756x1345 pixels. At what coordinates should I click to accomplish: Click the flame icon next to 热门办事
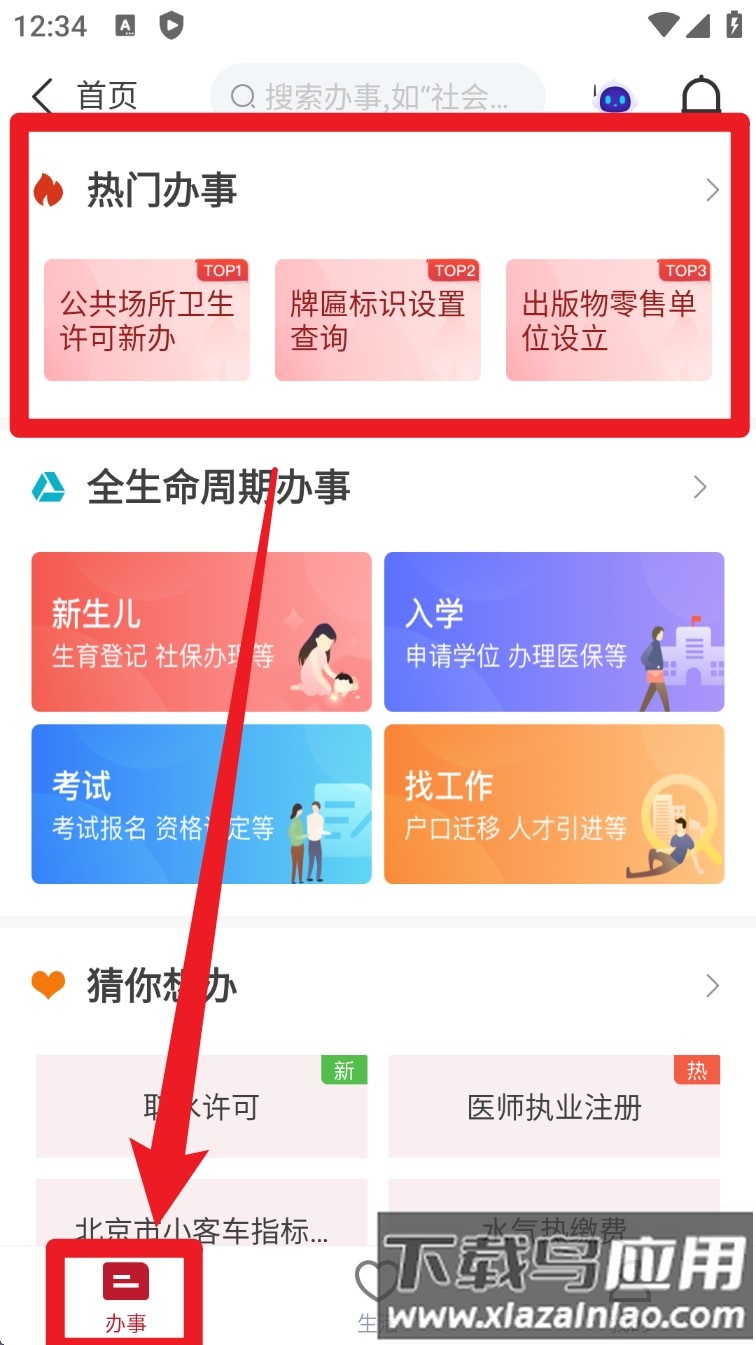pyautogui.click(x=47, y=188)
